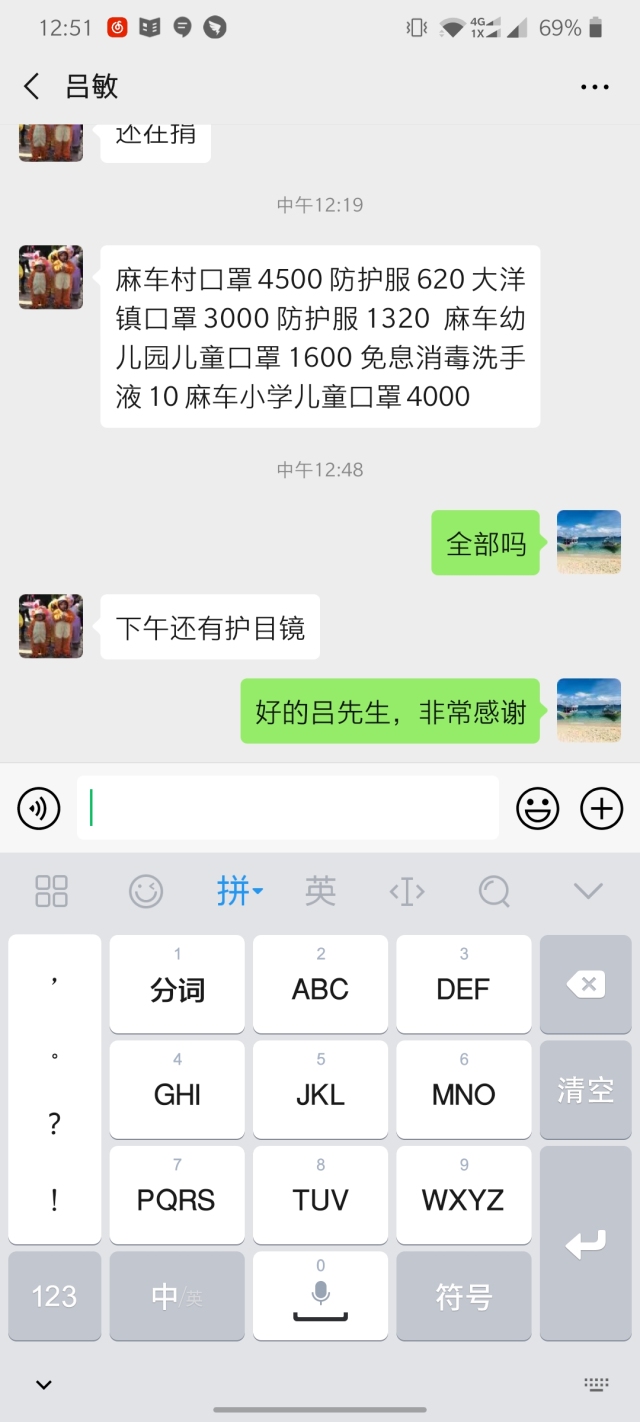Focus the message text field
This screenshot has width=640, height=1422.
288,808
